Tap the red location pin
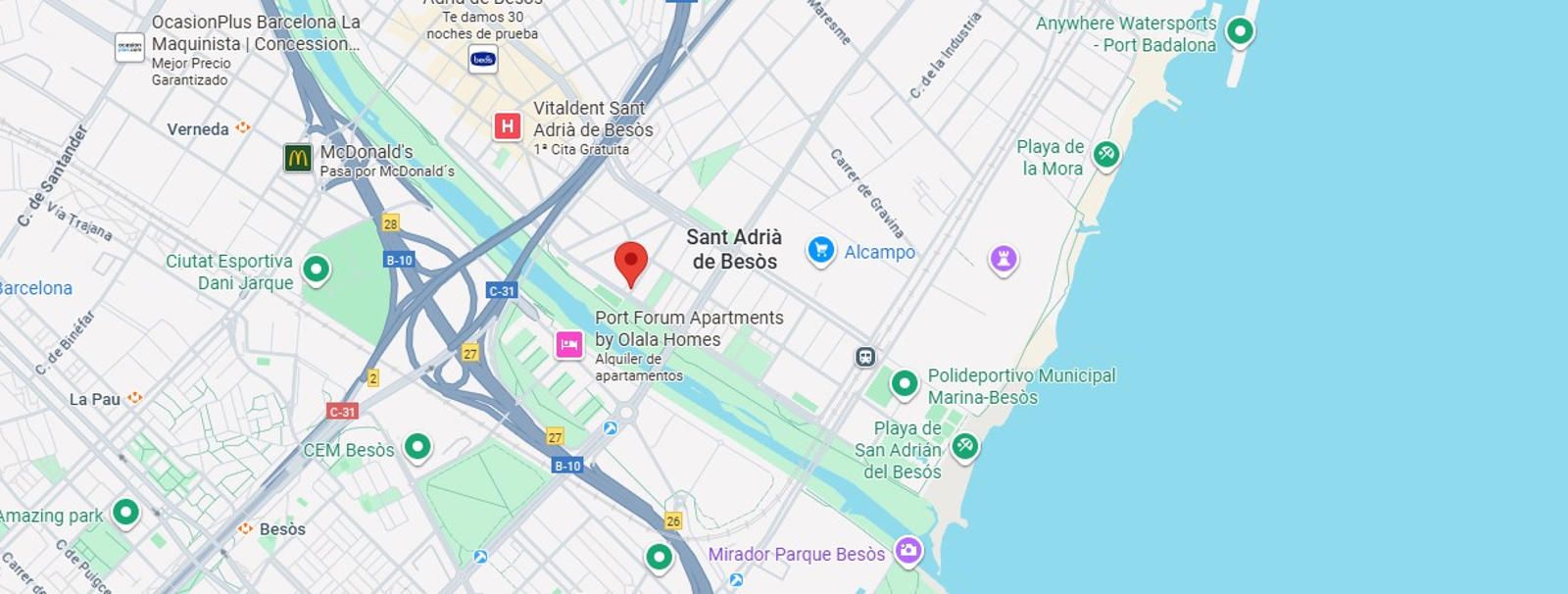The width and height of the screenshot is (1568, 594). coord(631,263)
